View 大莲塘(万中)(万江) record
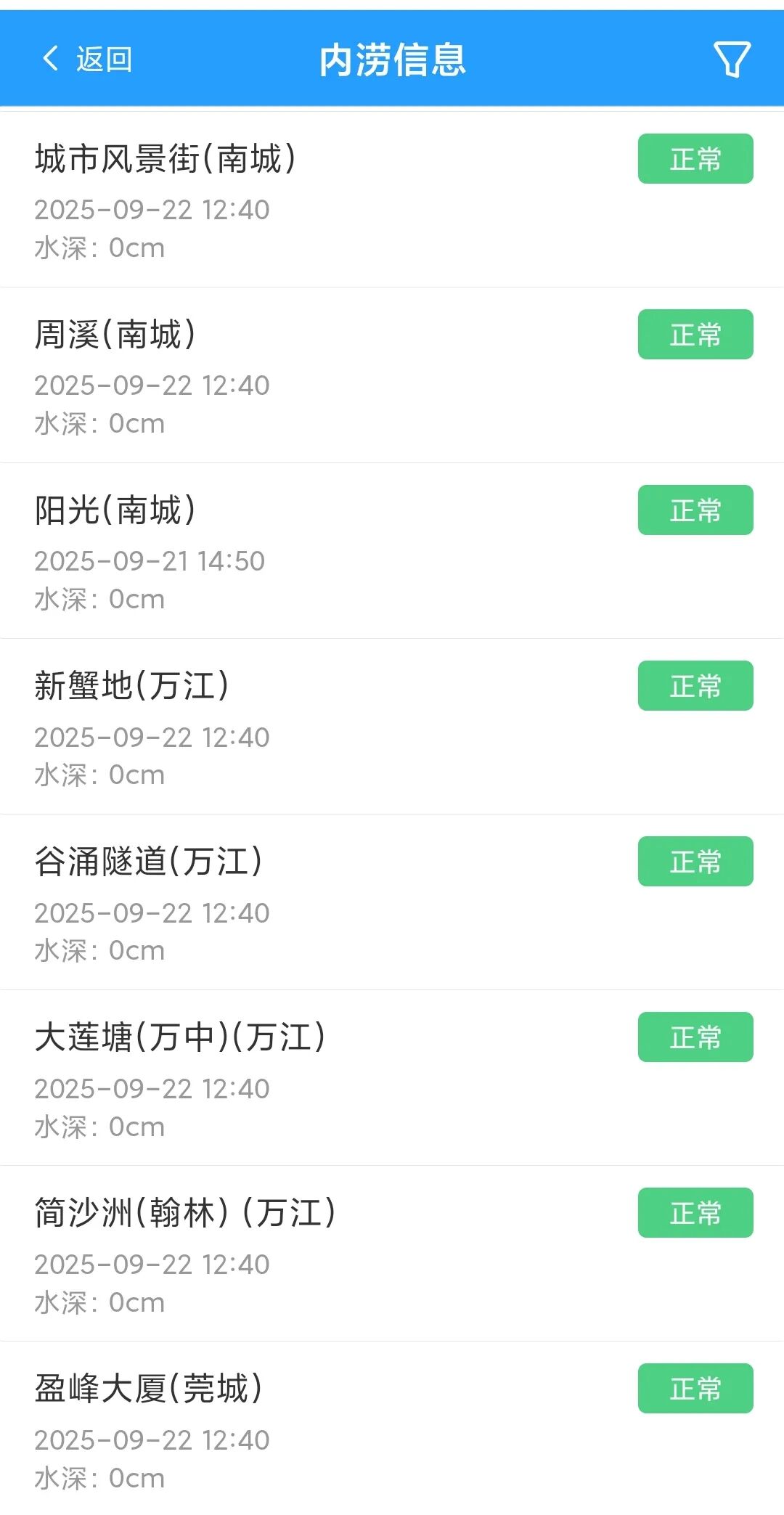Screen dimensions: 784x1515 [180, 1037]
